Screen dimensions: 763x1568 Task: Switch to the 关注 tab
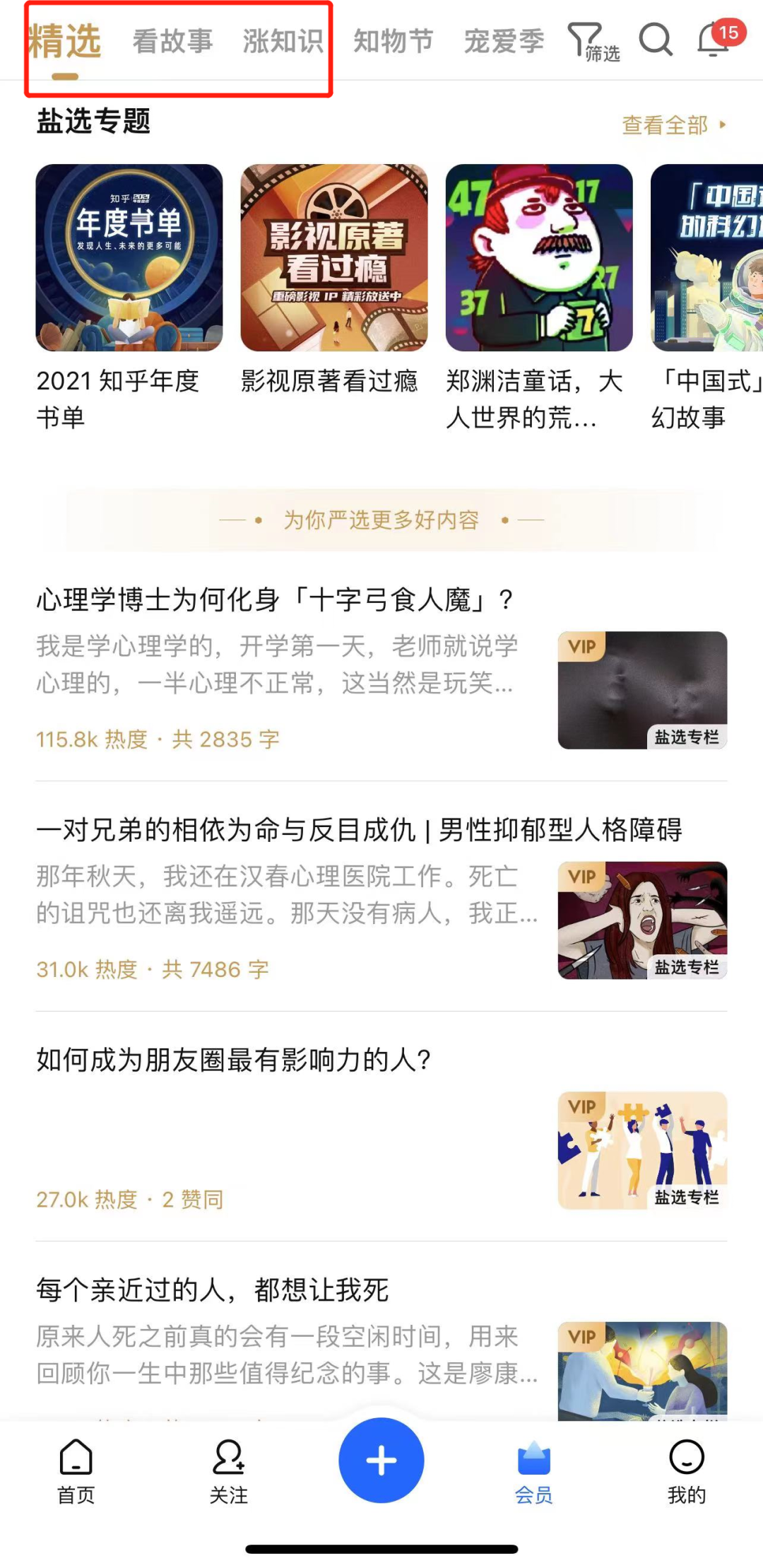tap(229, 1470)
